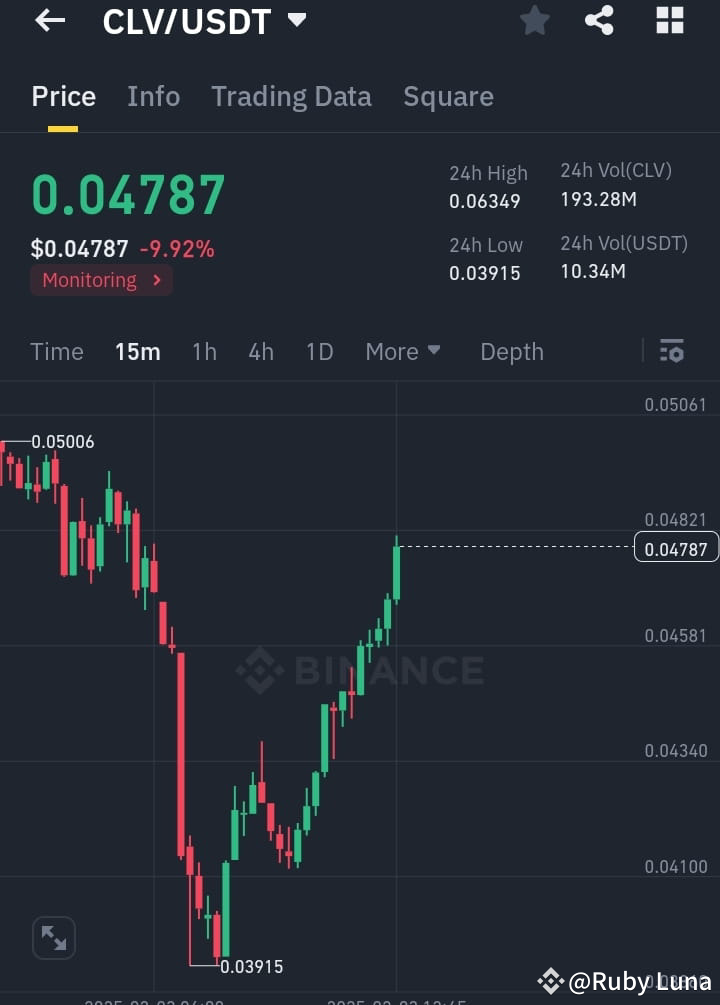
Task: Open the CLV/USDT pair selector dropdown
Action: pos(296,19)
